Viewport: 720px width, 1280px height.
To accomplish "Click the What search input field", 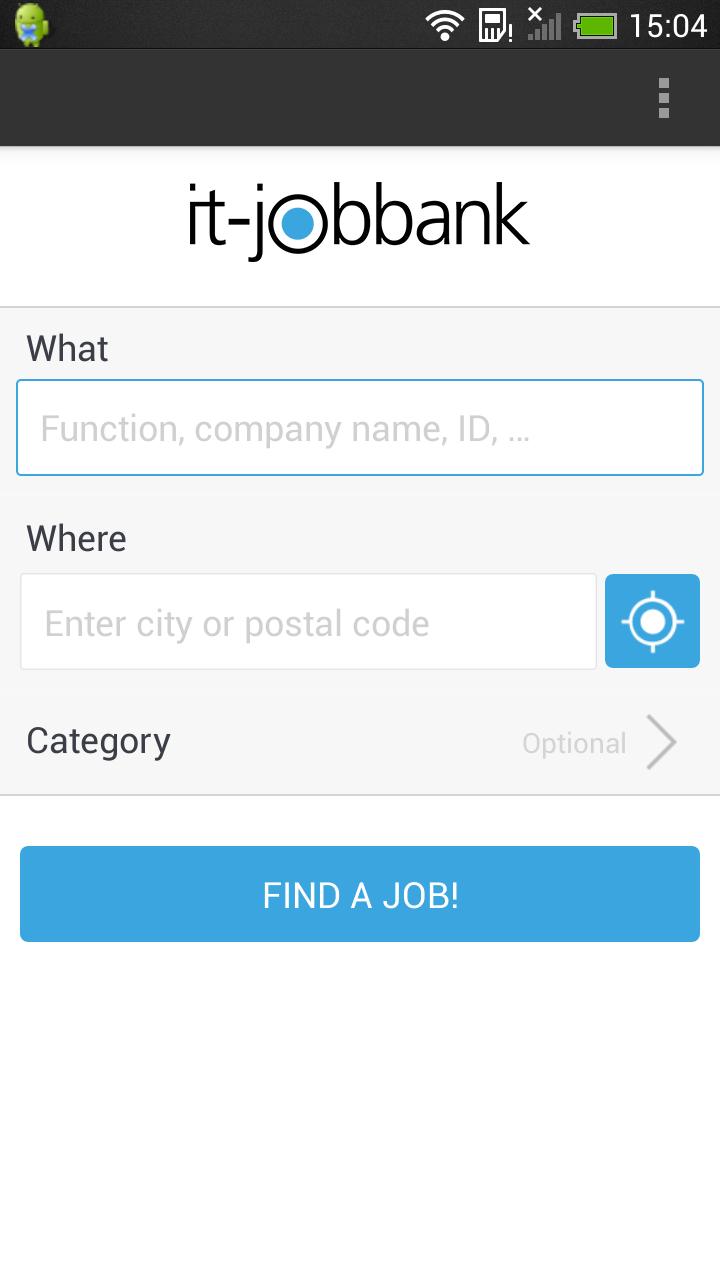I will [360, 427].
